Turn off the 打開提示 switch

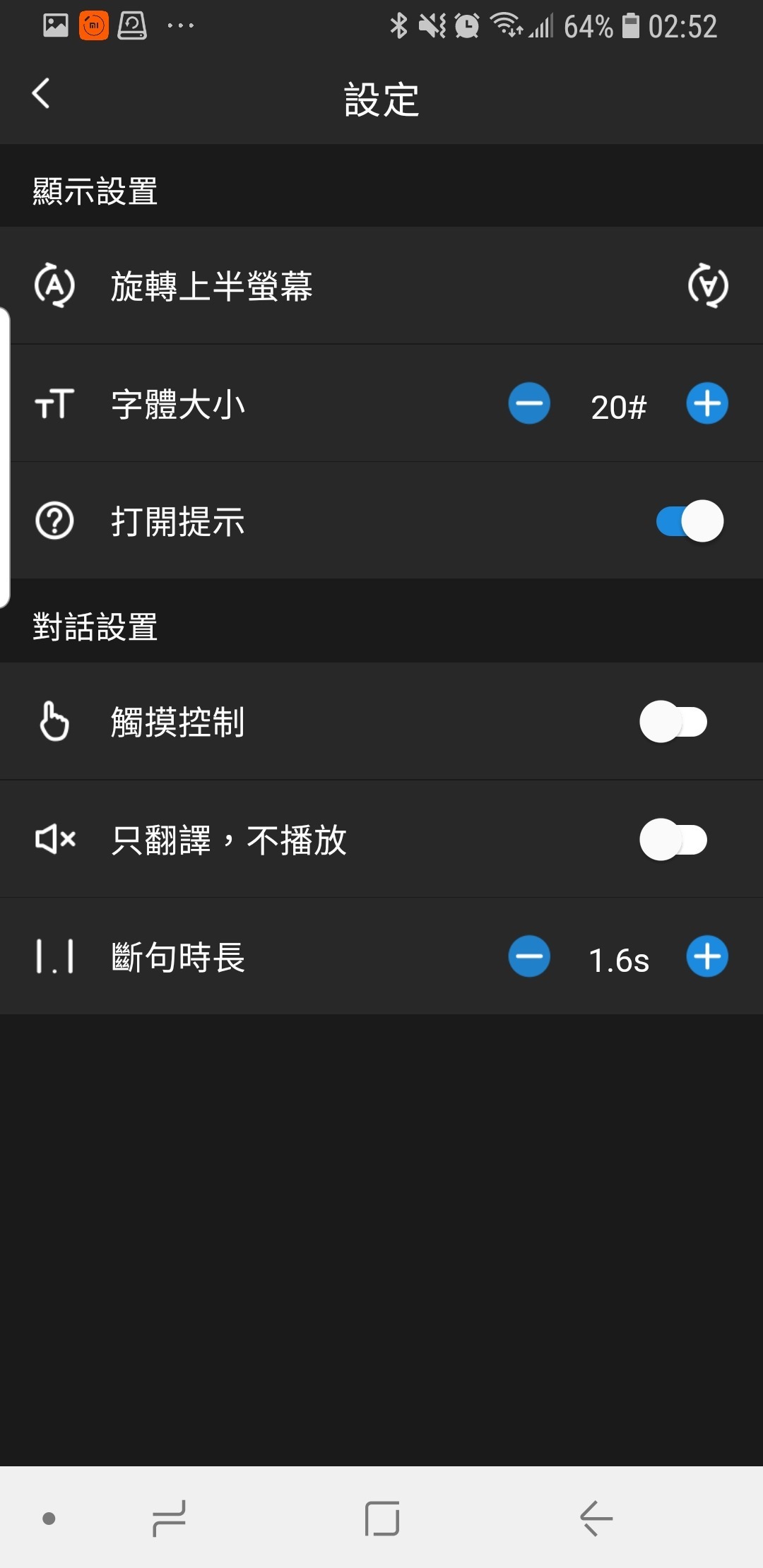(x=689, y=521)
